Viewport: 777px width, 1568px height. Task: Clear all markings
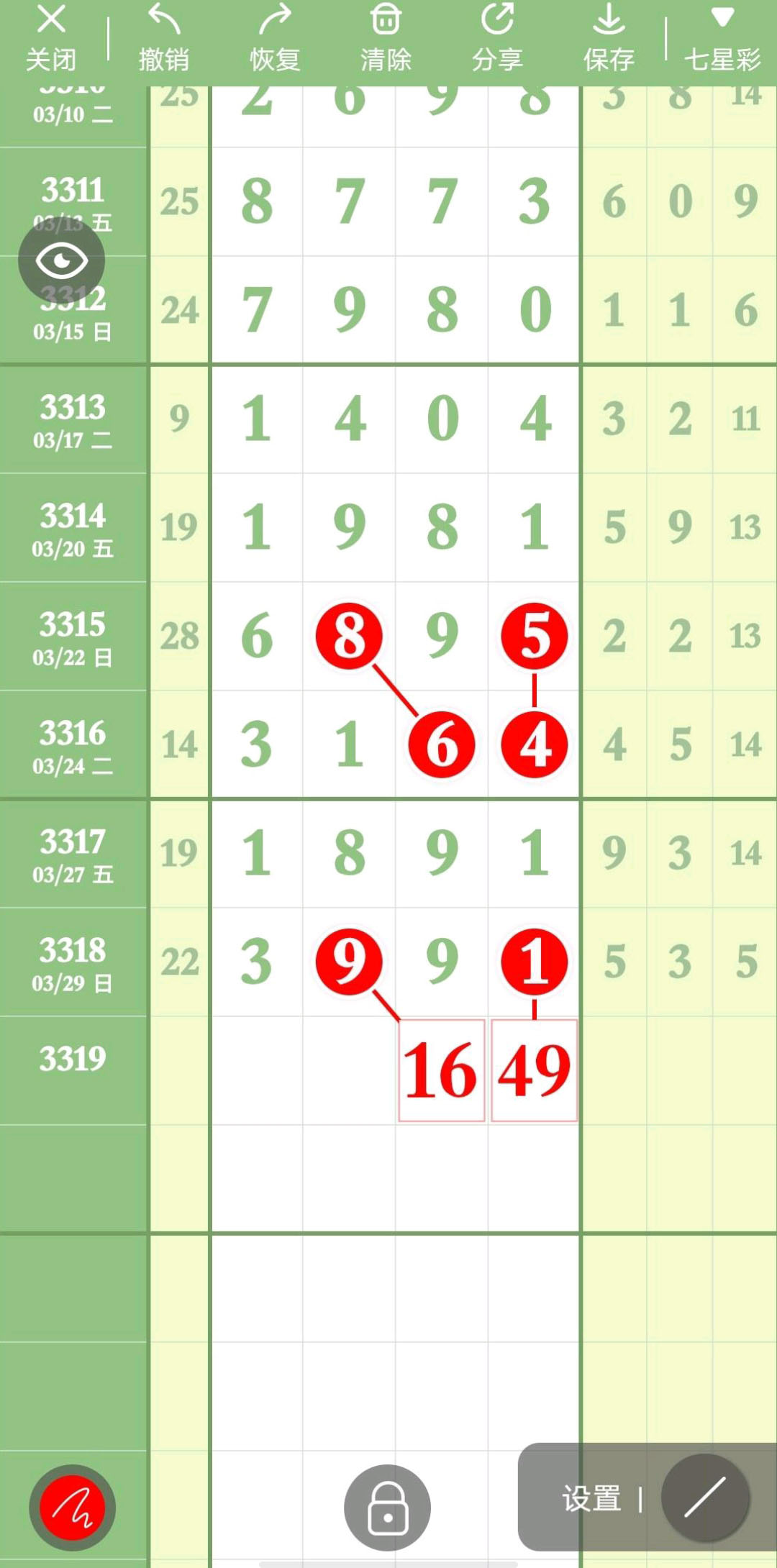[x=386, y=37]
